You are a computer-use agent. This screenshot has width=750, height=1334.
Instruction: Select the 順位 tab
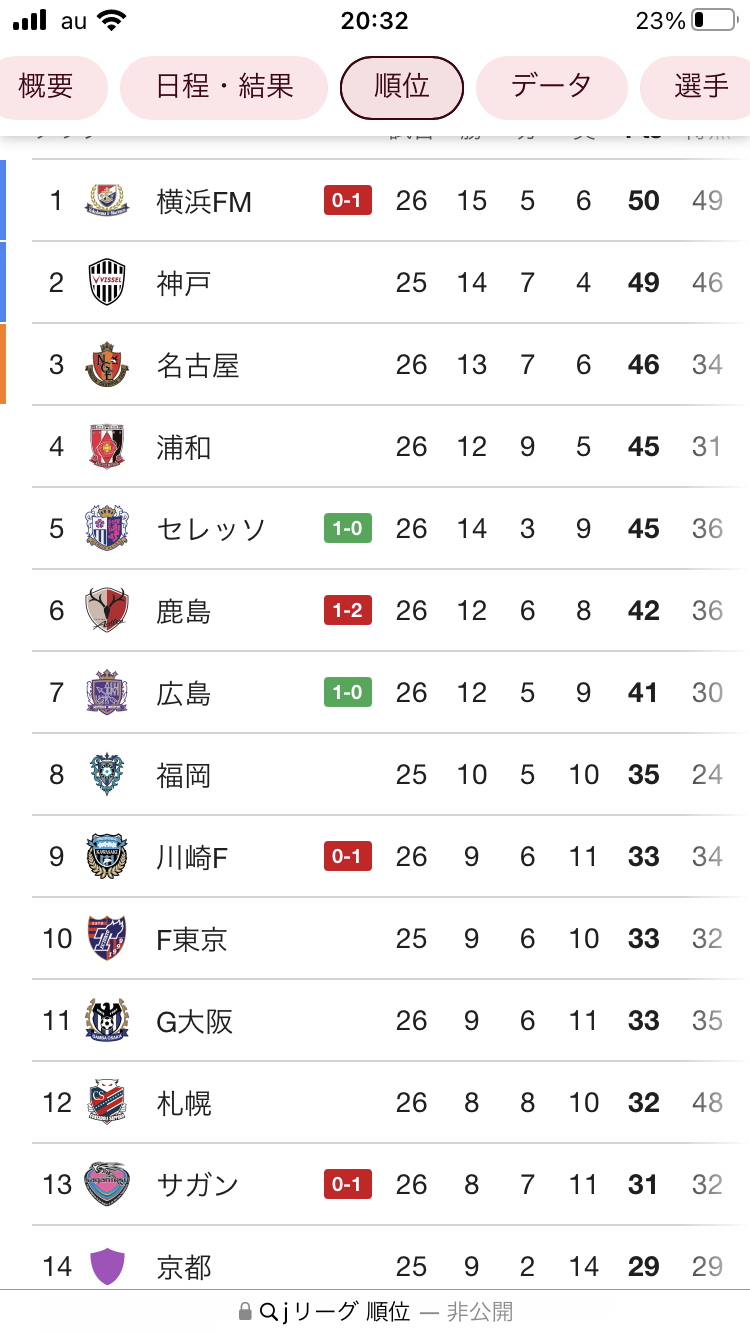pos(402,87)
